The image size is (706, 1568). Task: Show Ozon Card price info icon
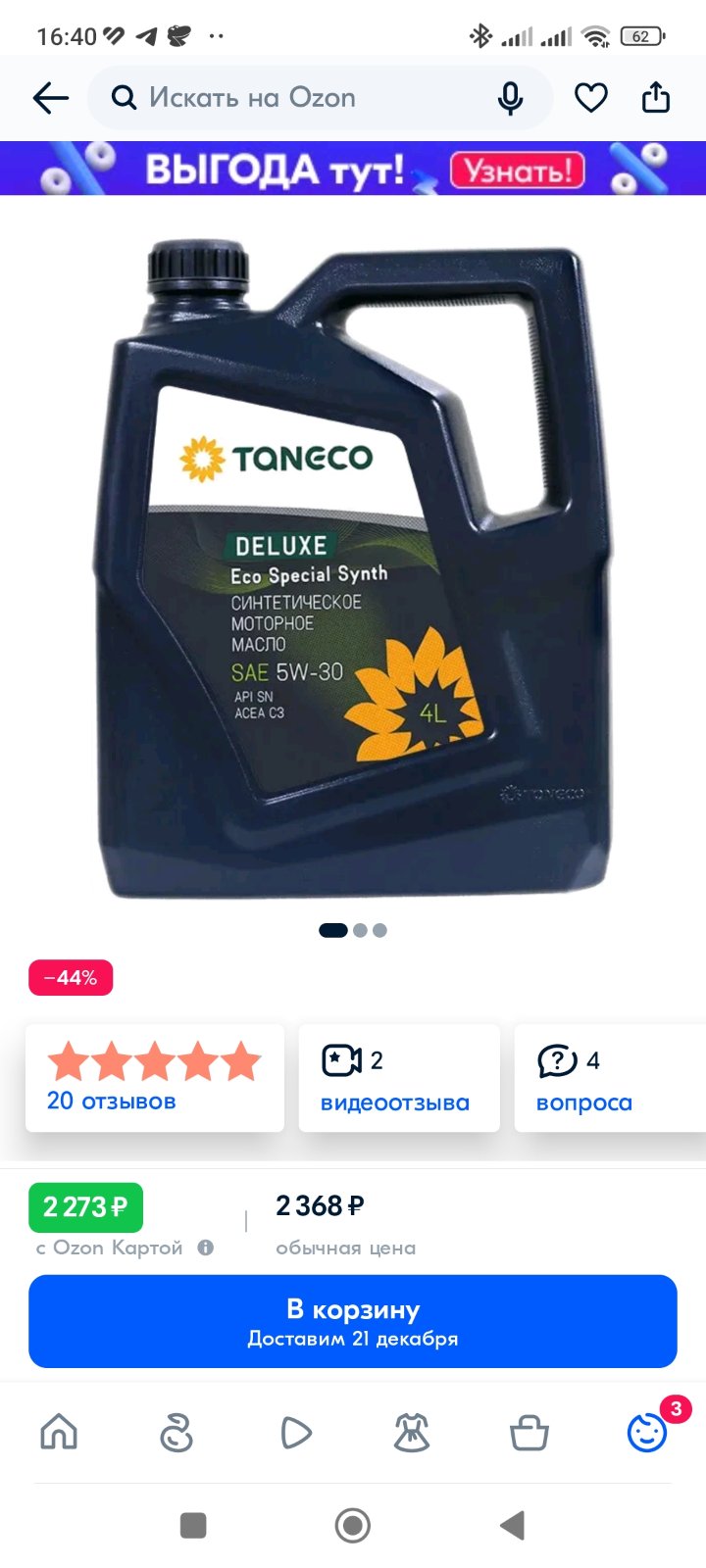tap(205, 1248)
